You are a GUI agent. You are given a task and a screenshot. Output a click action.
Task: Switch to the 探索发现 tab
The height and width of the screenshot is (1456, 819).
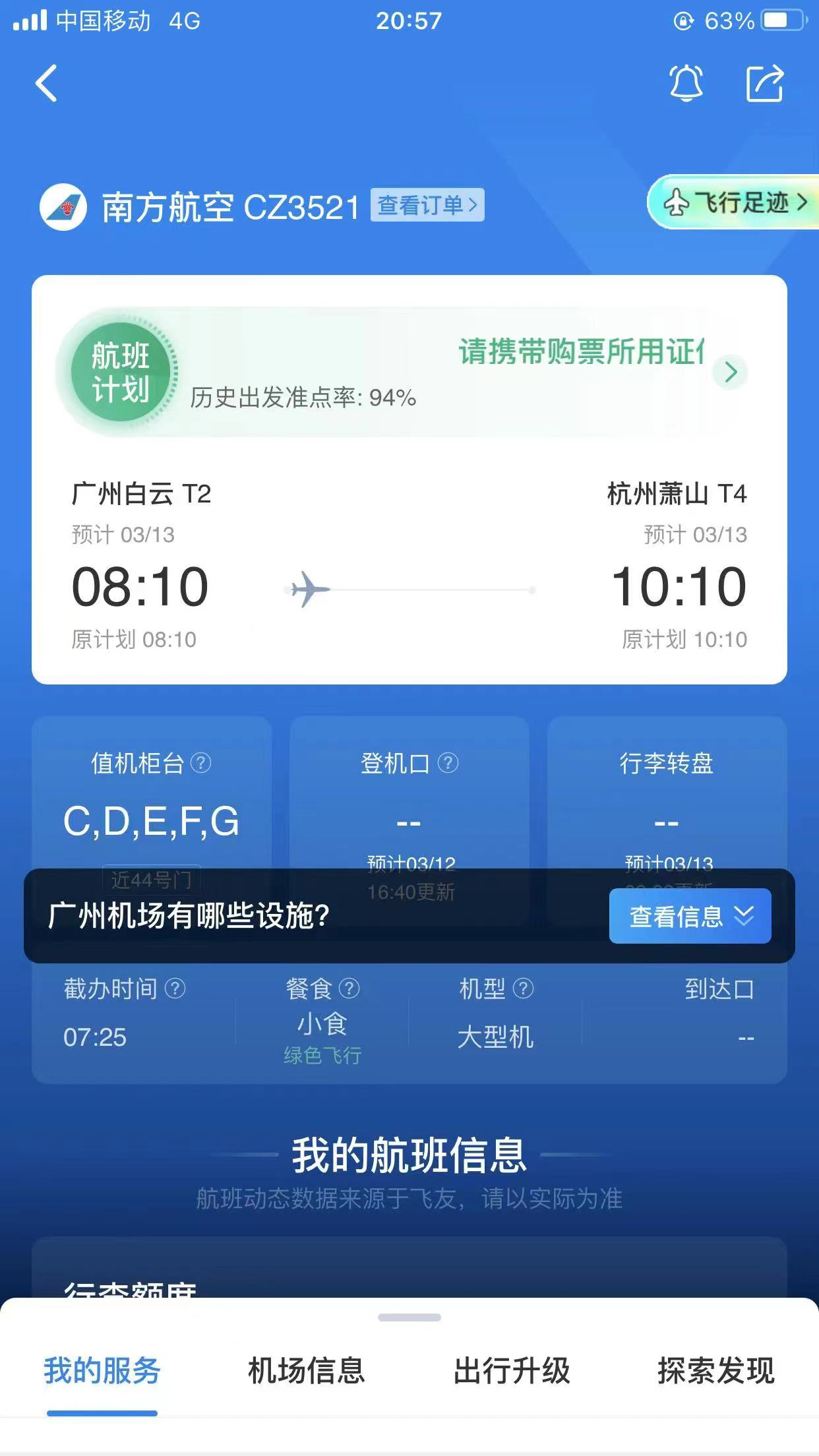[716, 1371]
